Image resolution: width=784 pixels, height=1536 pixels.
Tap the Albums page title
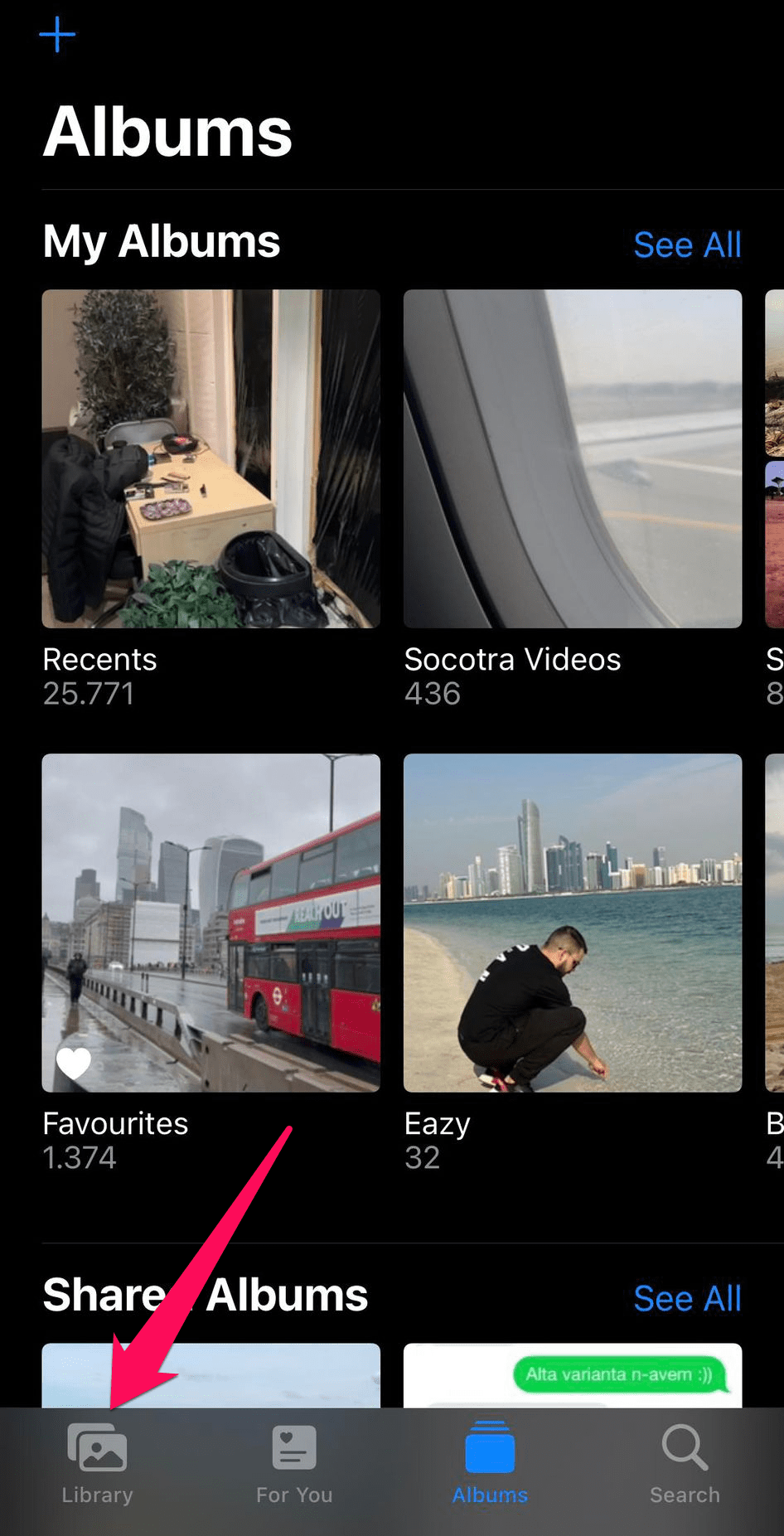tap(167, 131)
